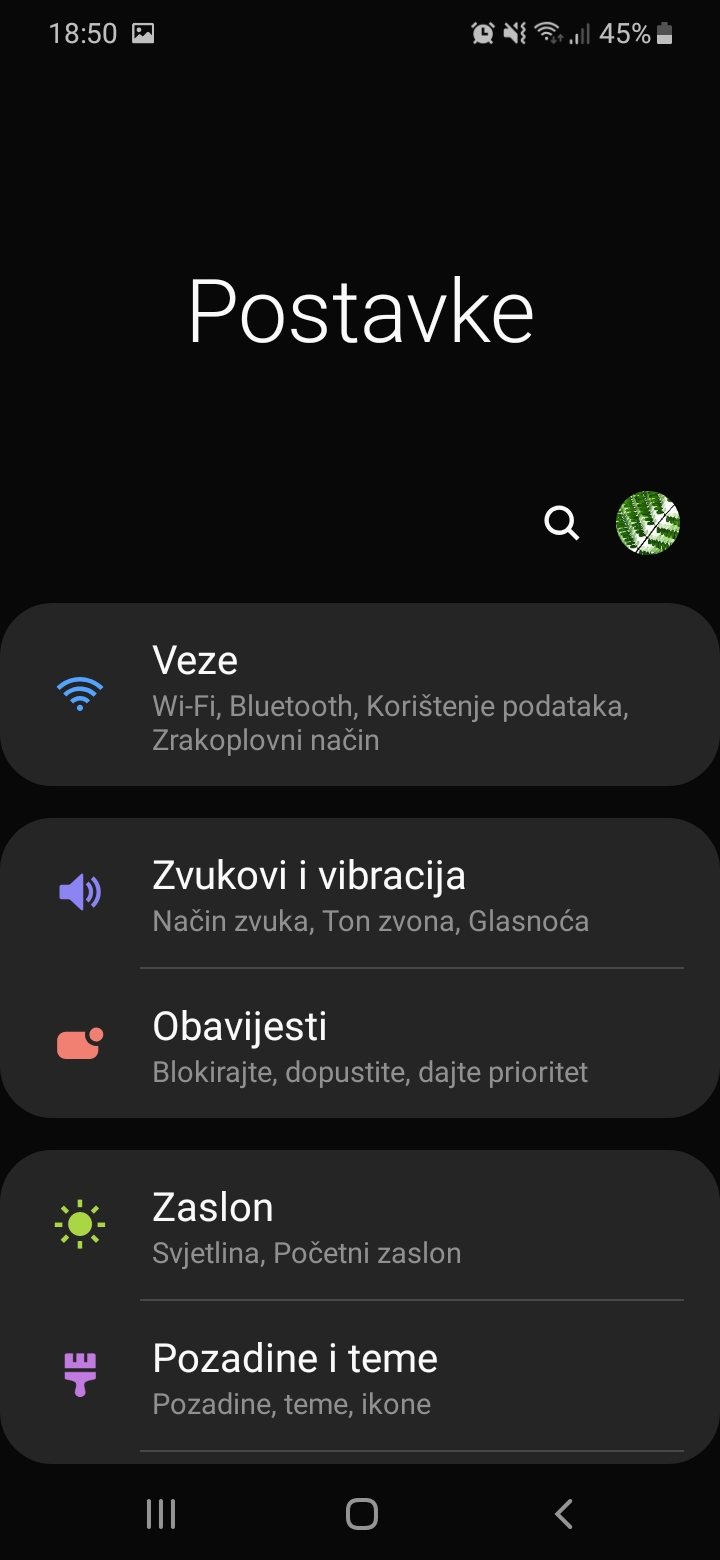
Task: Open Zaslon settings
Action: pos(360,1225)
